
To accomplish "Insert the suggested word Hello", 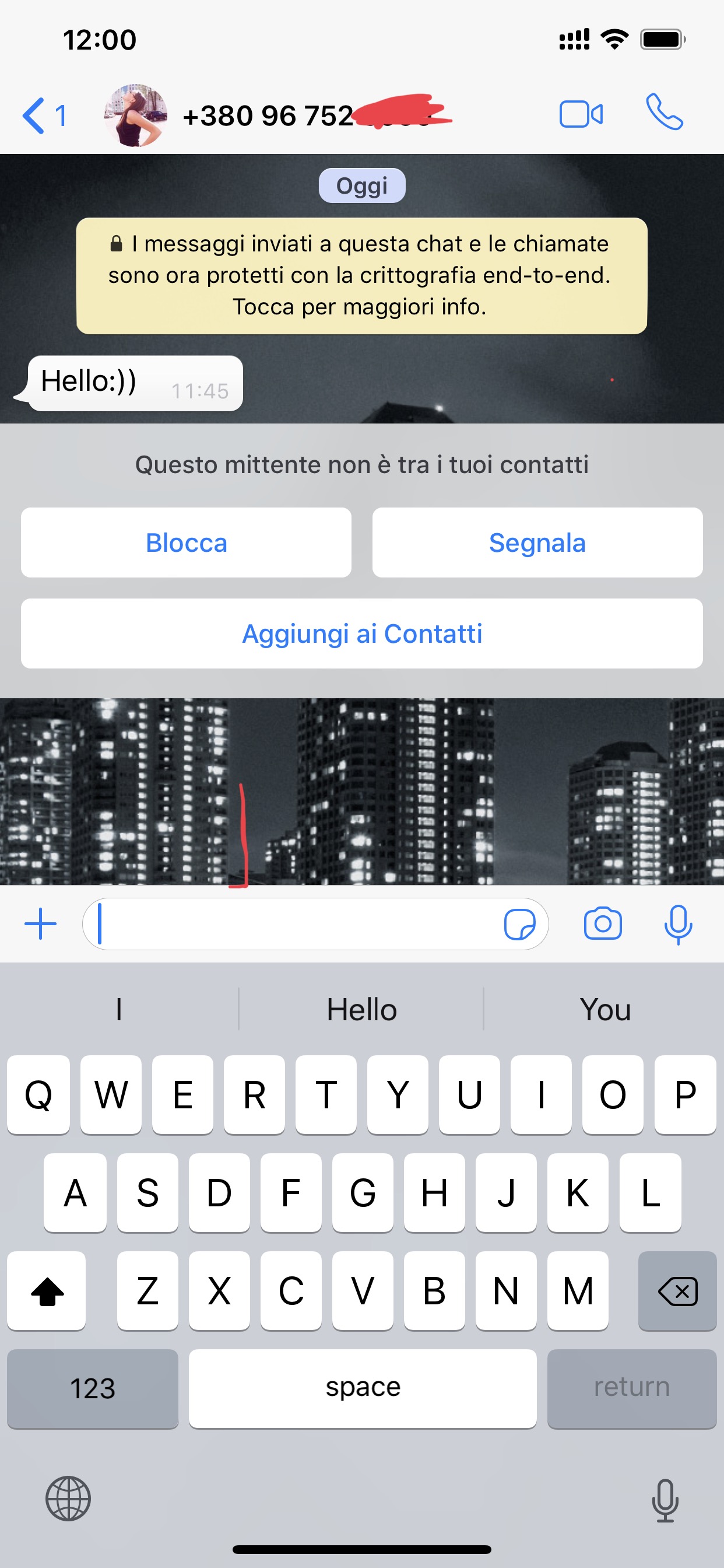I will 361,1009.
